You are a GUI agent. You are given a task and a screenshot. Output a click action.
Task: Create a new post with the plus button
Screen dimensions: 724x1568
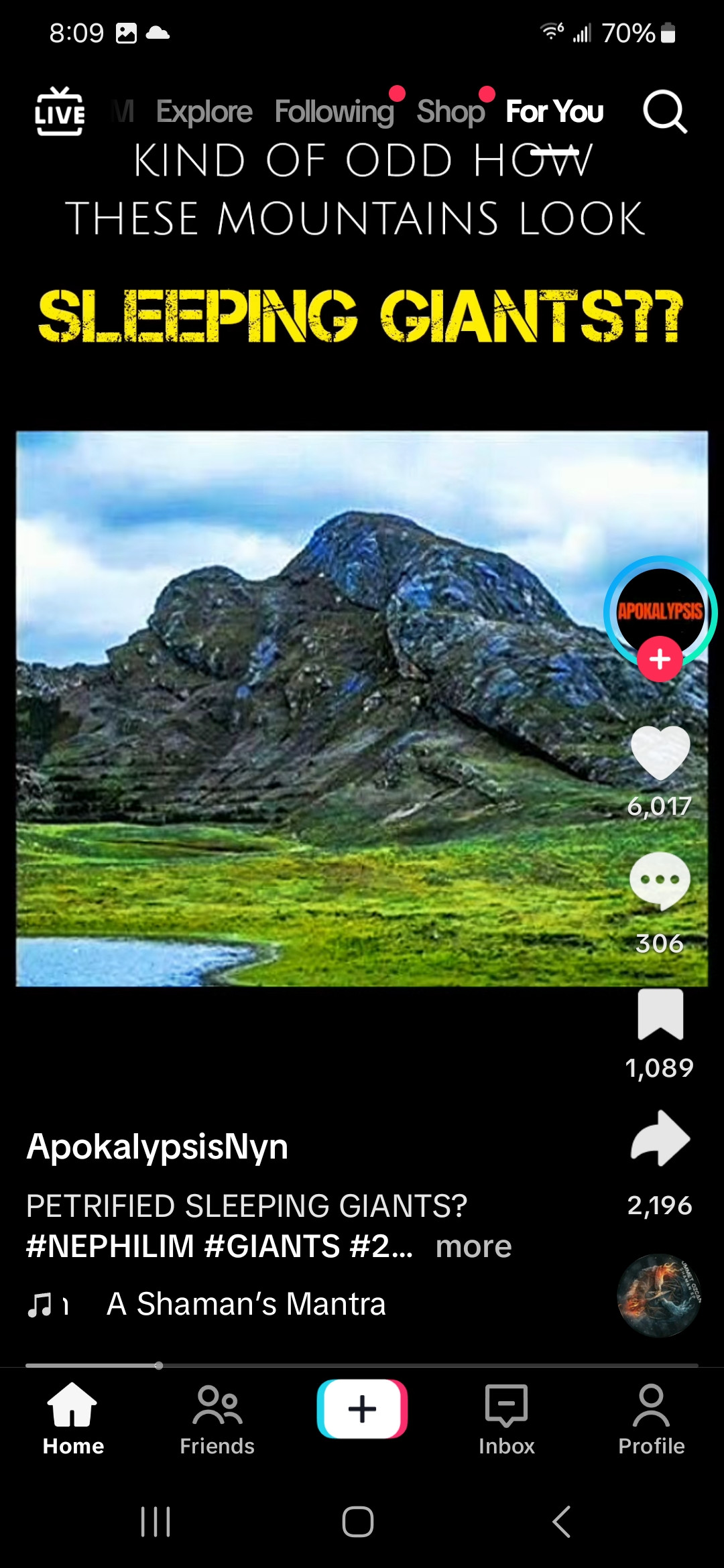[x=362, y=1409]
